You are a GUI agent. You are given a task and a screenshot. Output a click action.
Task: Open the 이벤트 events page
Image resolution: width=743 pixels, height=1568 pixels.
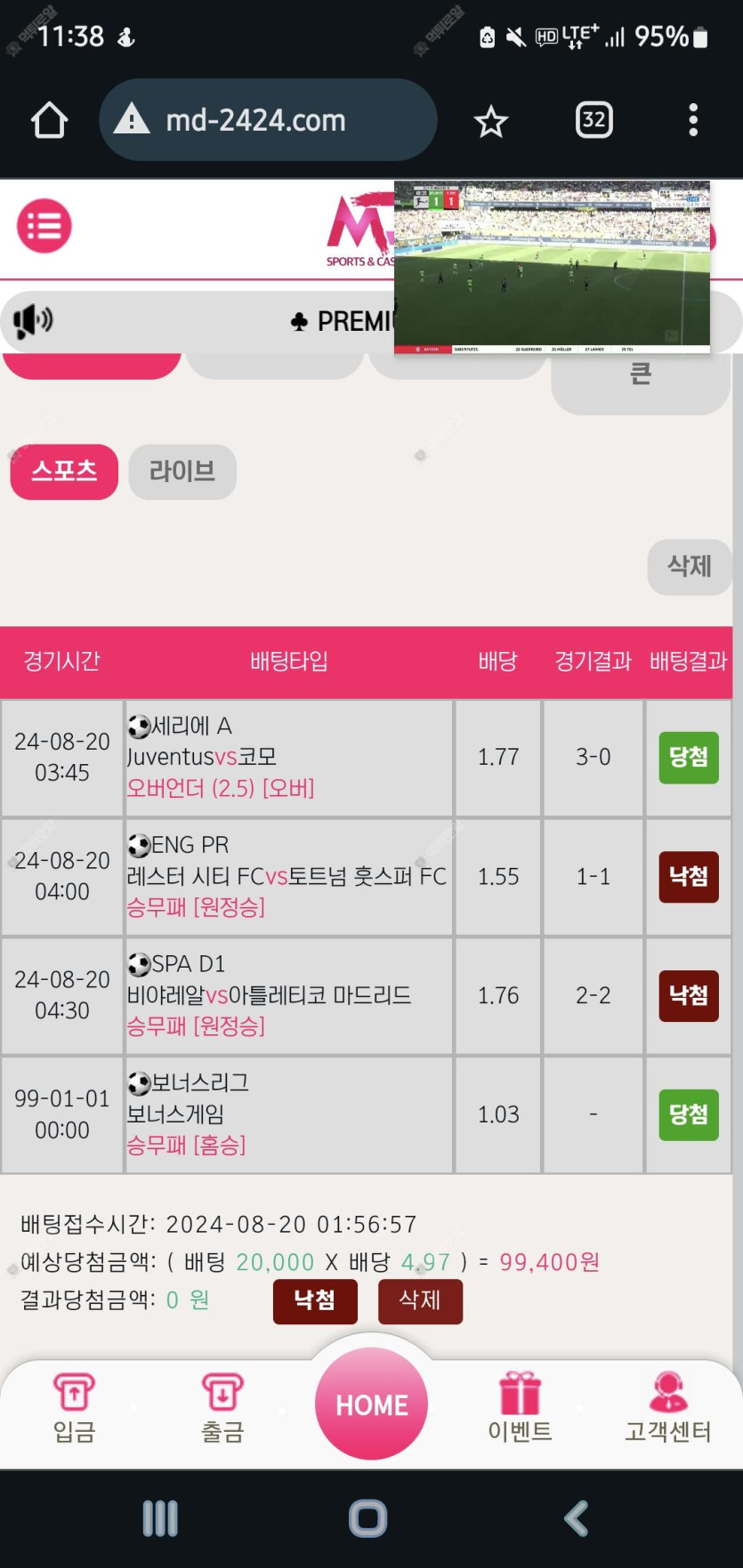coord(521,1407)
